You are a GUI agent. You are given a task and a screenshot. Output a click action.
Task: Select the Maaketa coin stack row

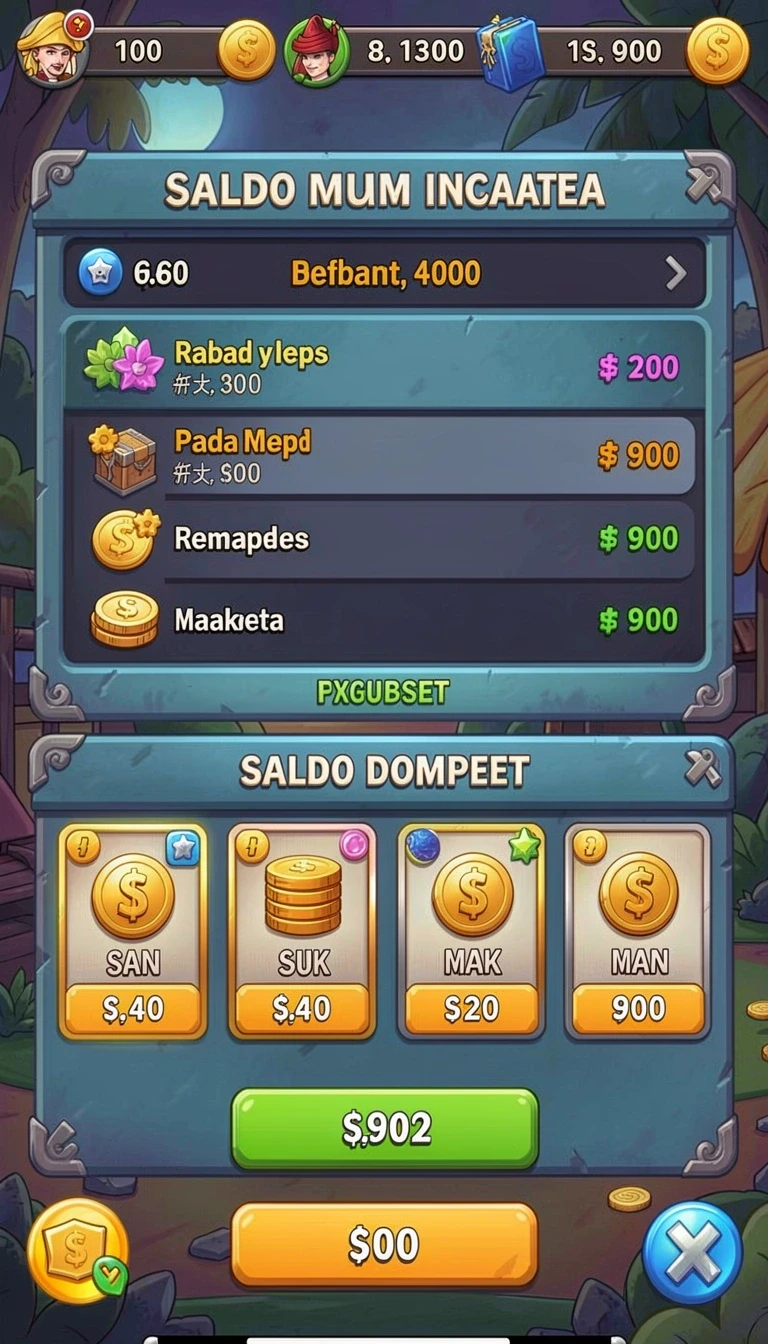[384, 621]
